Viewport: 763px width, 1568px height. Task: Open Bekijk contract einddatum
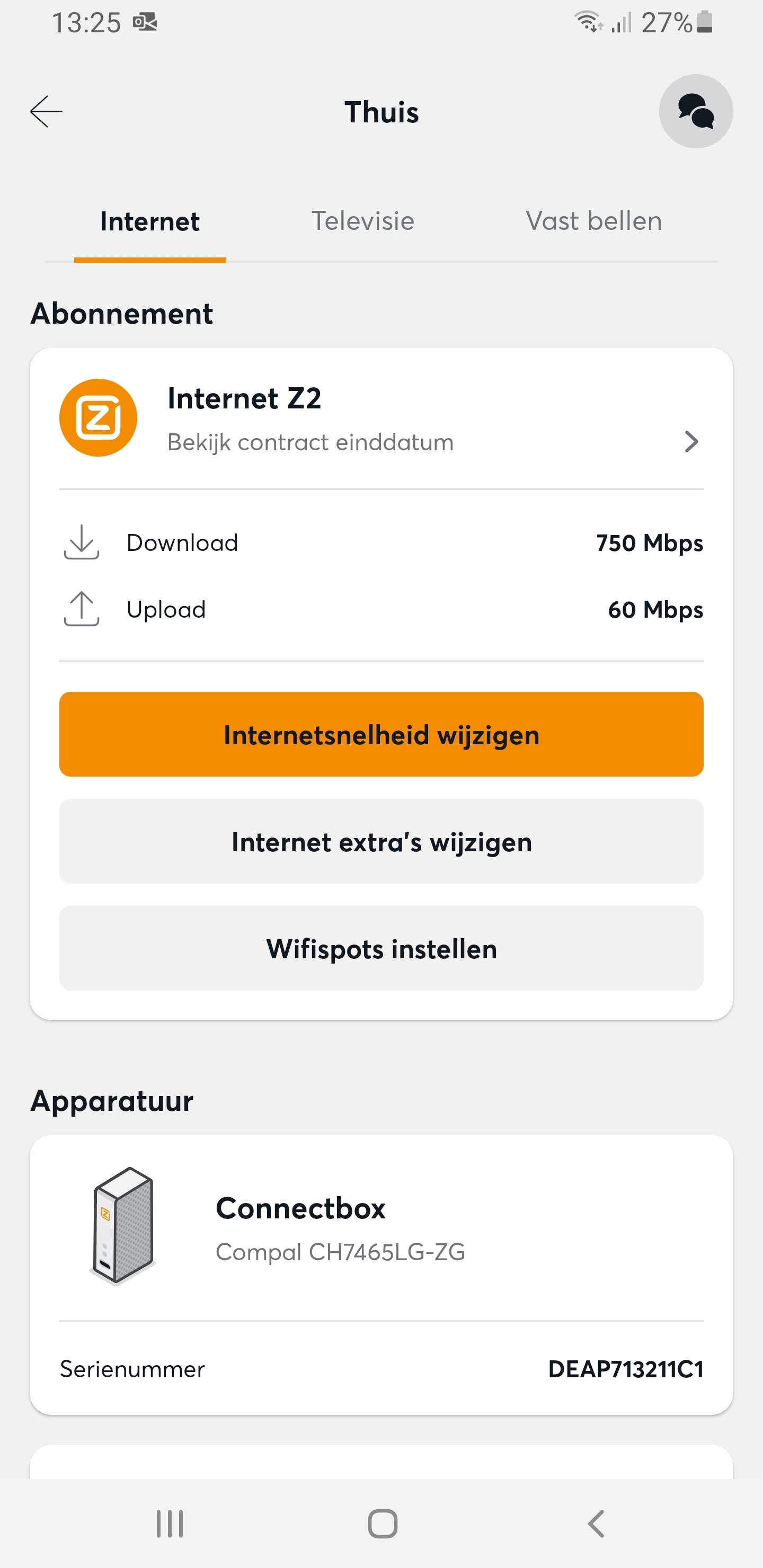click(x=309, y=442)
